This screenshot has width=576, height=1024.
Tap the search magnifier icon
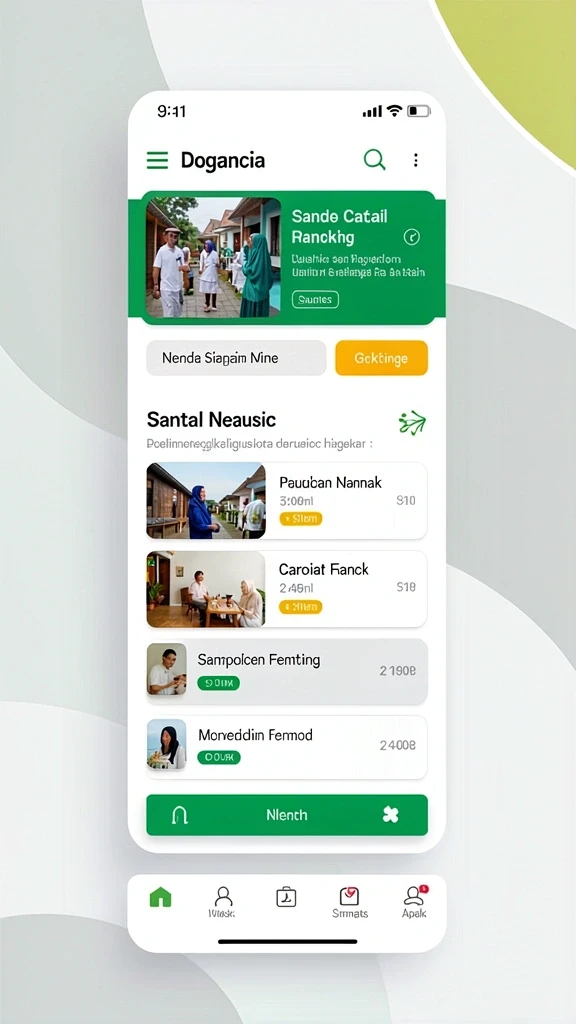coord(374,159)
